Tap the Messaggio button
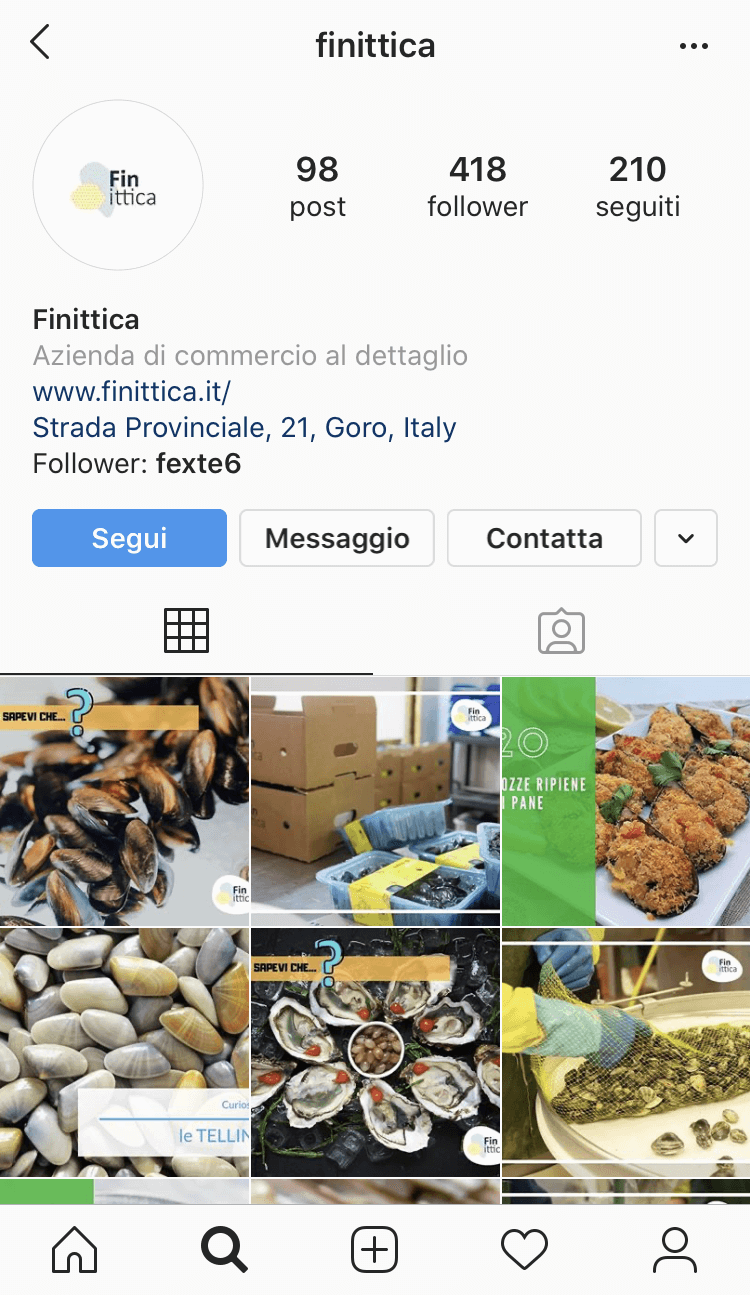Image resolution: width=750 pixels, height=1295 pixels. point(337,538)
